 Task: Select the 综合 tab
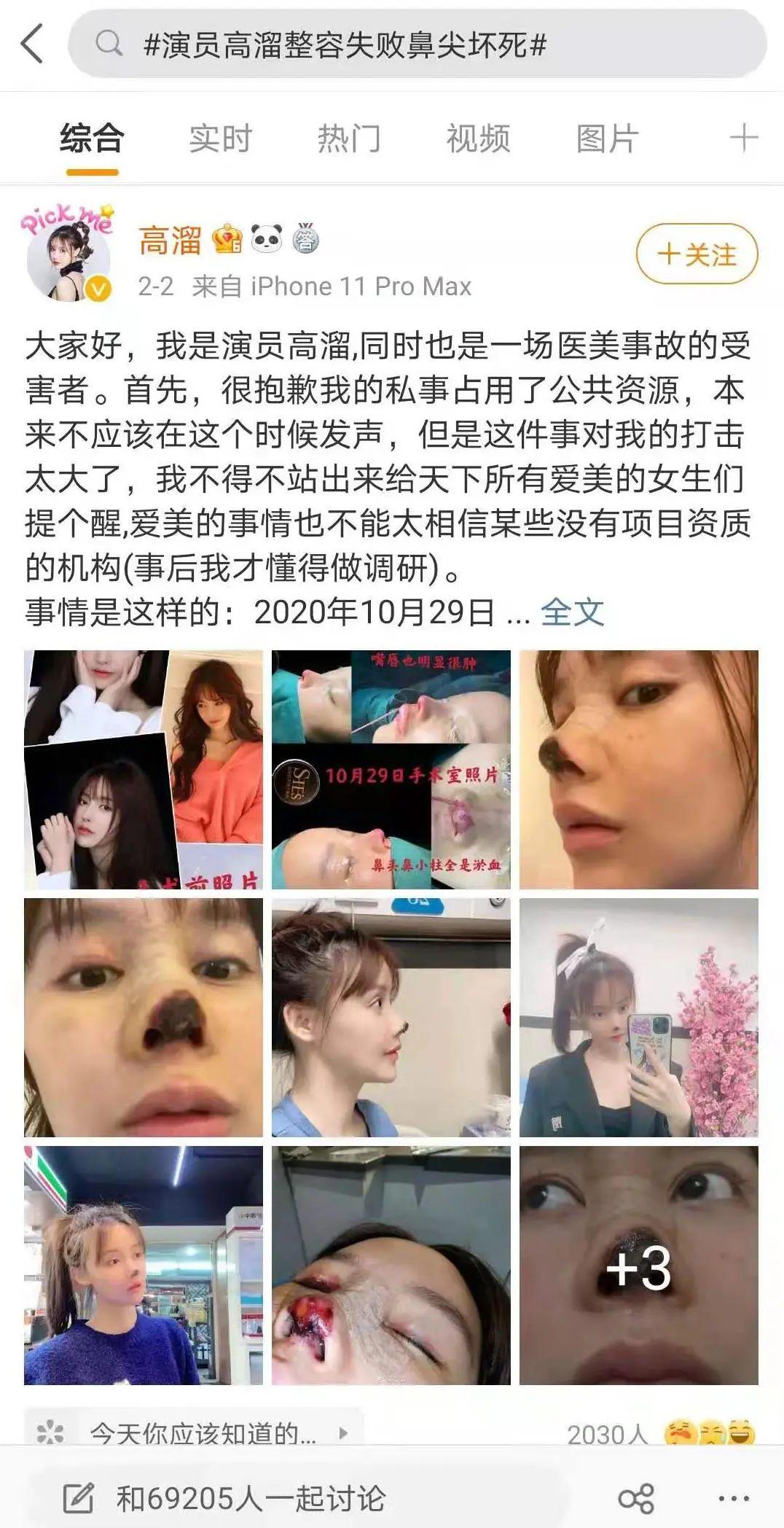[92, 139]
